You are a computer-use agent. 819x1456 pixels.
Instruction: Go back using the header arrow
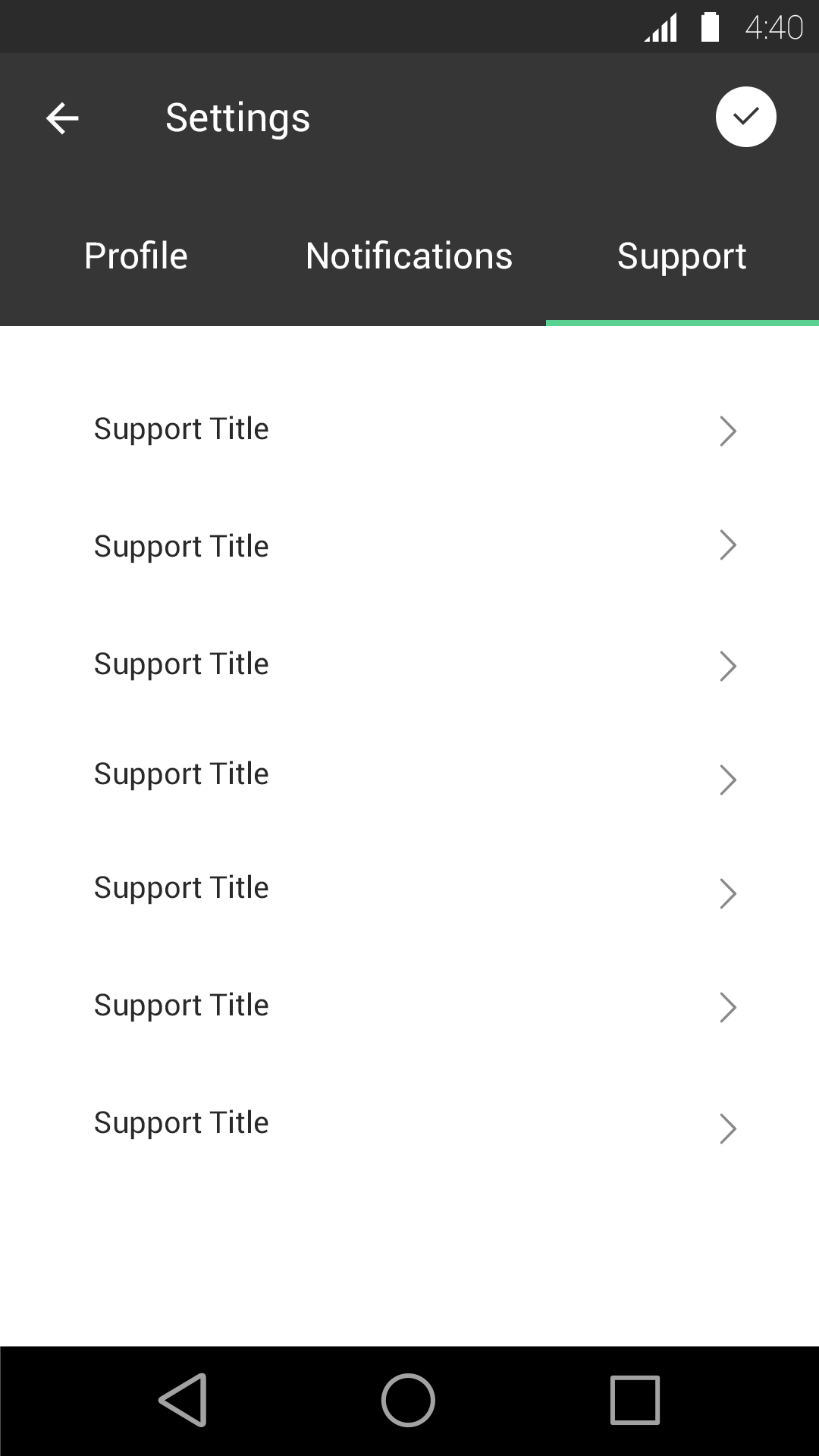(x=62, y=118)
